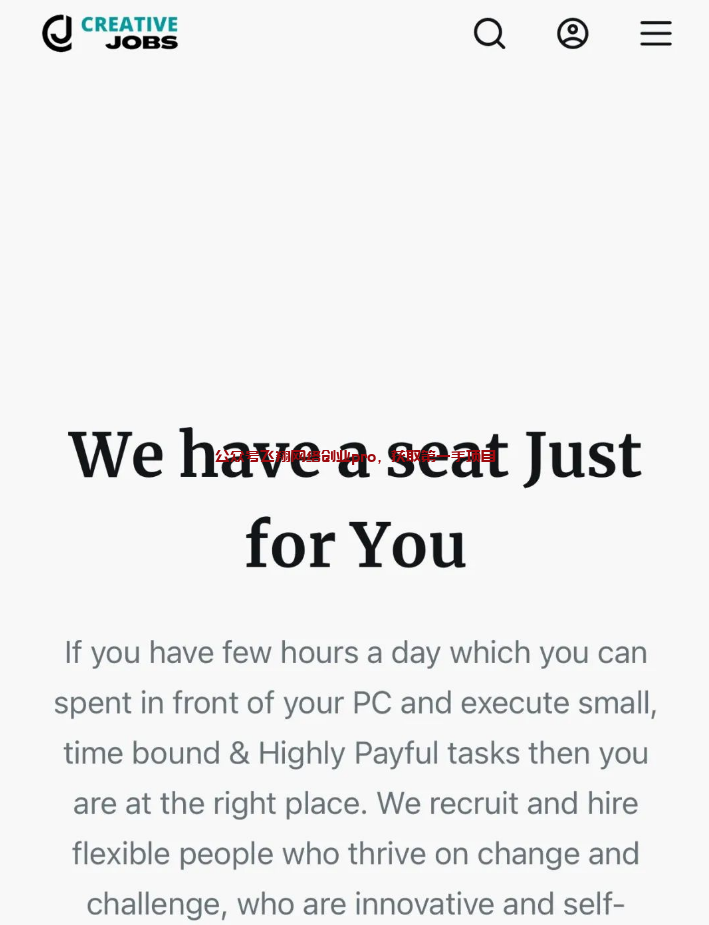
Task: Open the search icon in the header
Action: click(489, 34)
